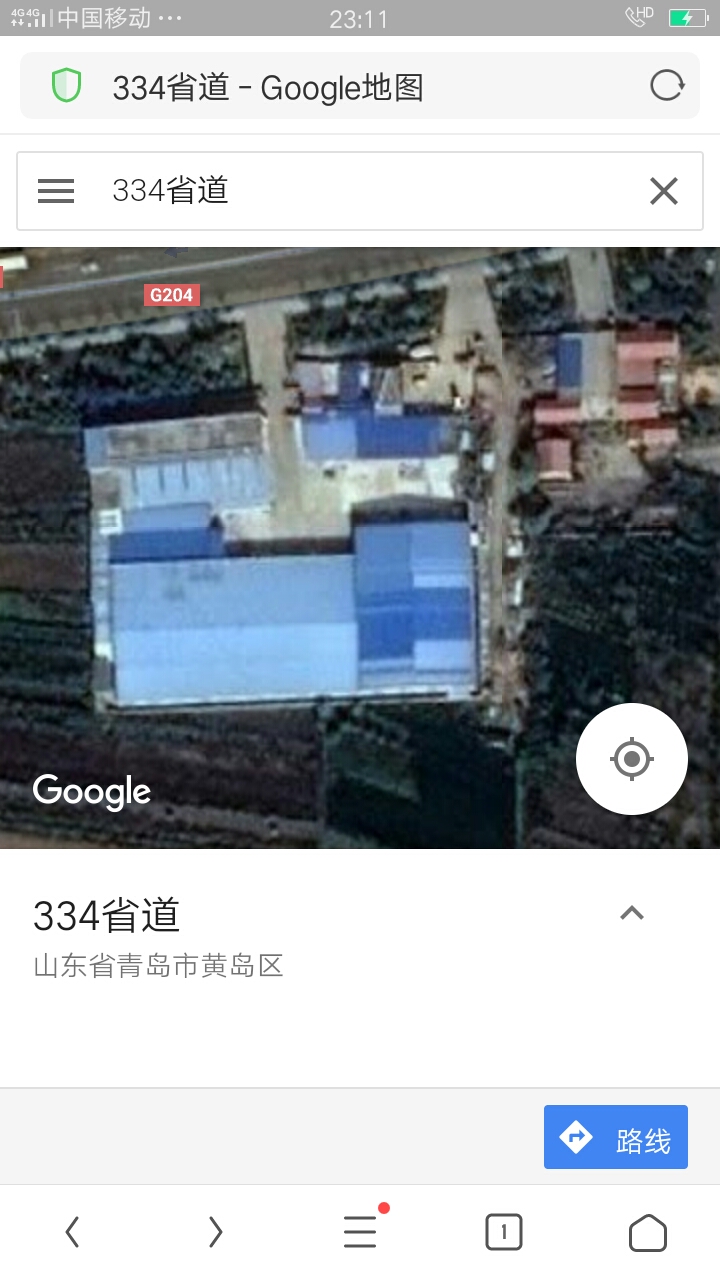
Task: Open the browser tabs switcher
Action: tap(504, 1232)
